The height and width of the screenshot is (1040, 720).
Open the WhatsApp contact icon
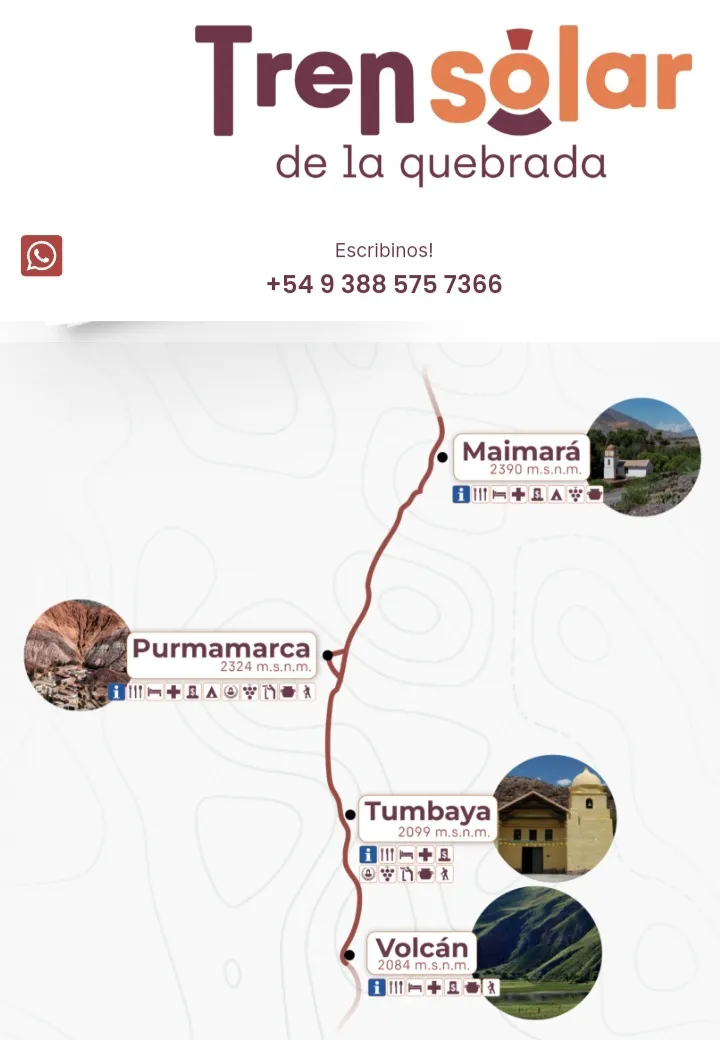(41, 256)
